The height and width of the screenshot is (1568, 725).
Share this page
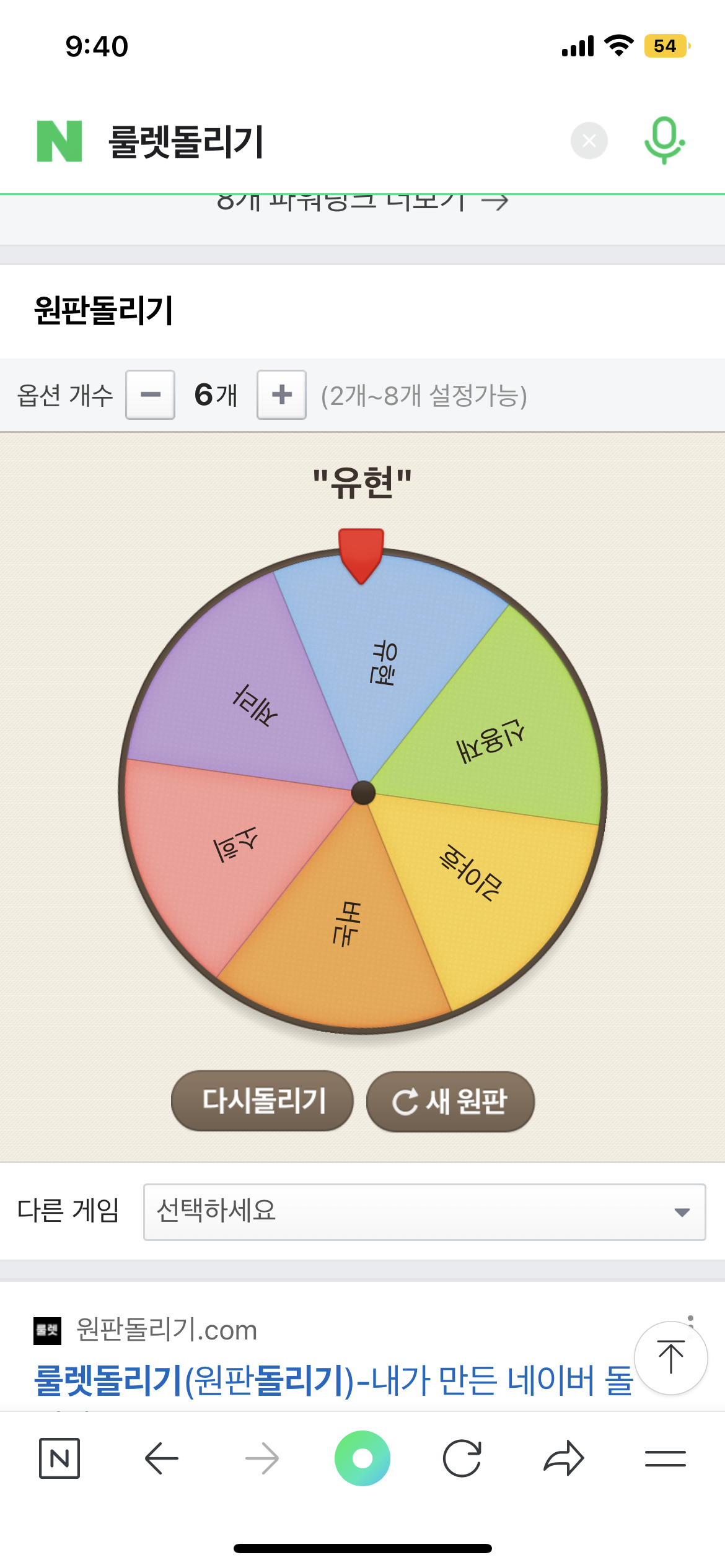tap(563, 1458)
